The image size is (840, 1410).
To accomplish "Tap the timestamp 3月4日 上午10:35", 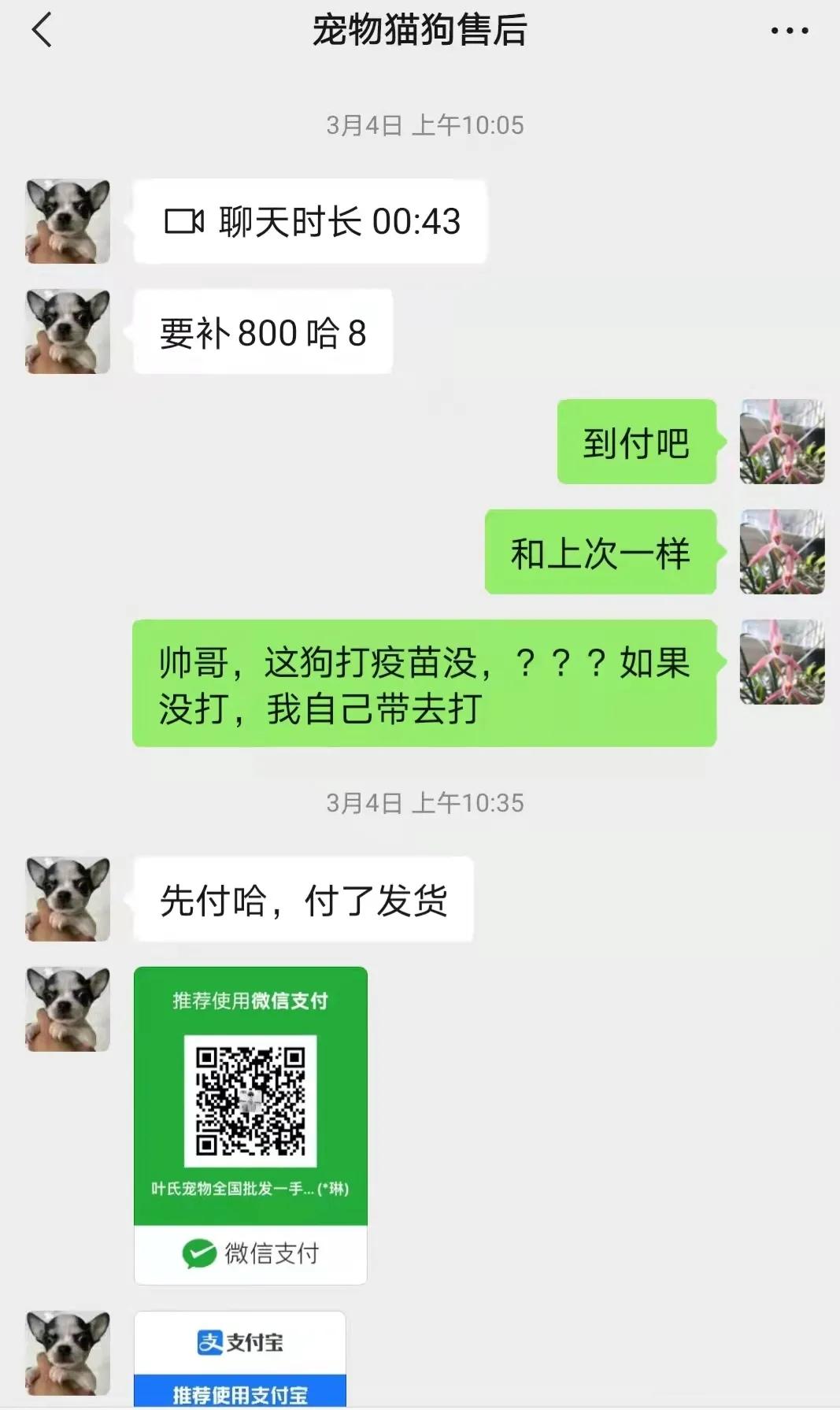I will [420, 804].
